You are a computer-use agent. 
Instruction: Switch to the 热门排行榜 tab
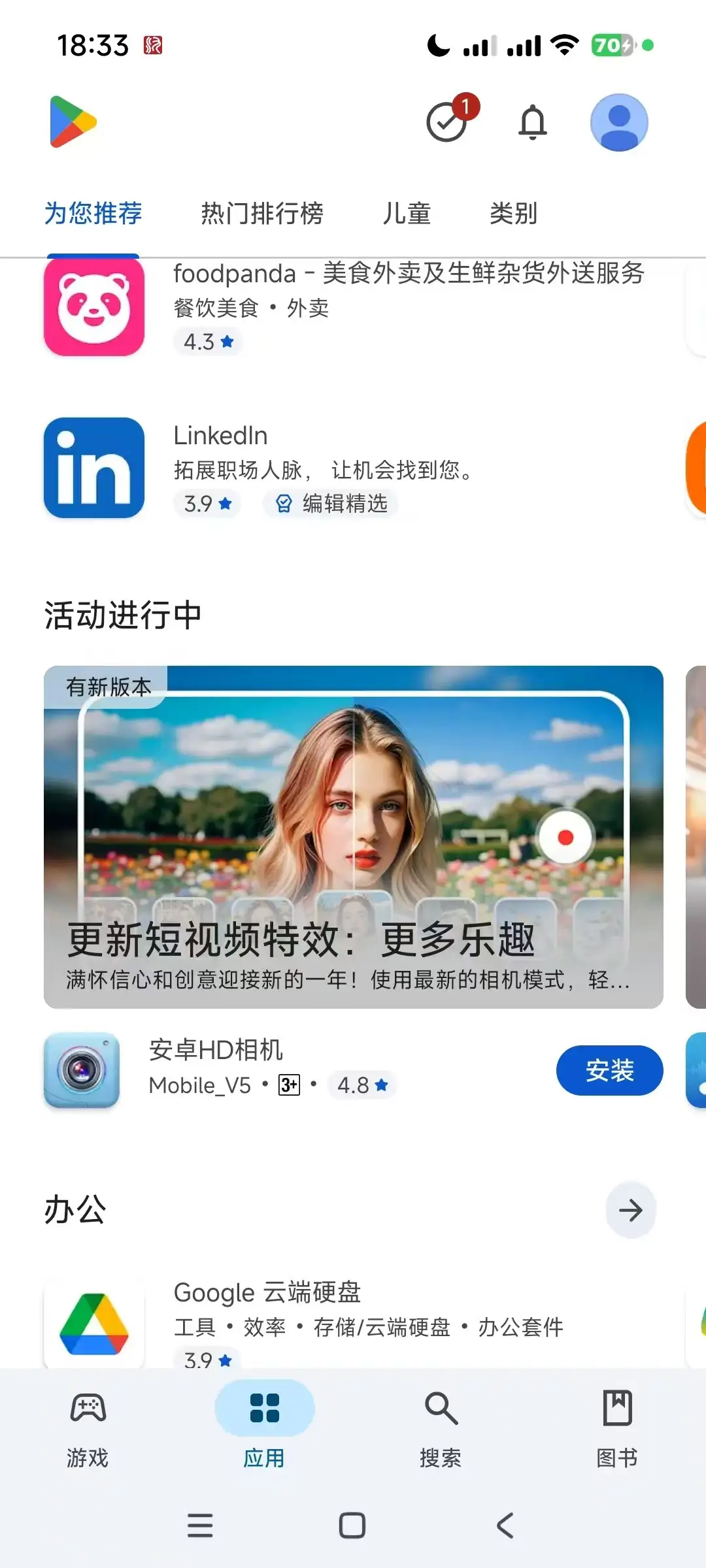tap(261, 214)
